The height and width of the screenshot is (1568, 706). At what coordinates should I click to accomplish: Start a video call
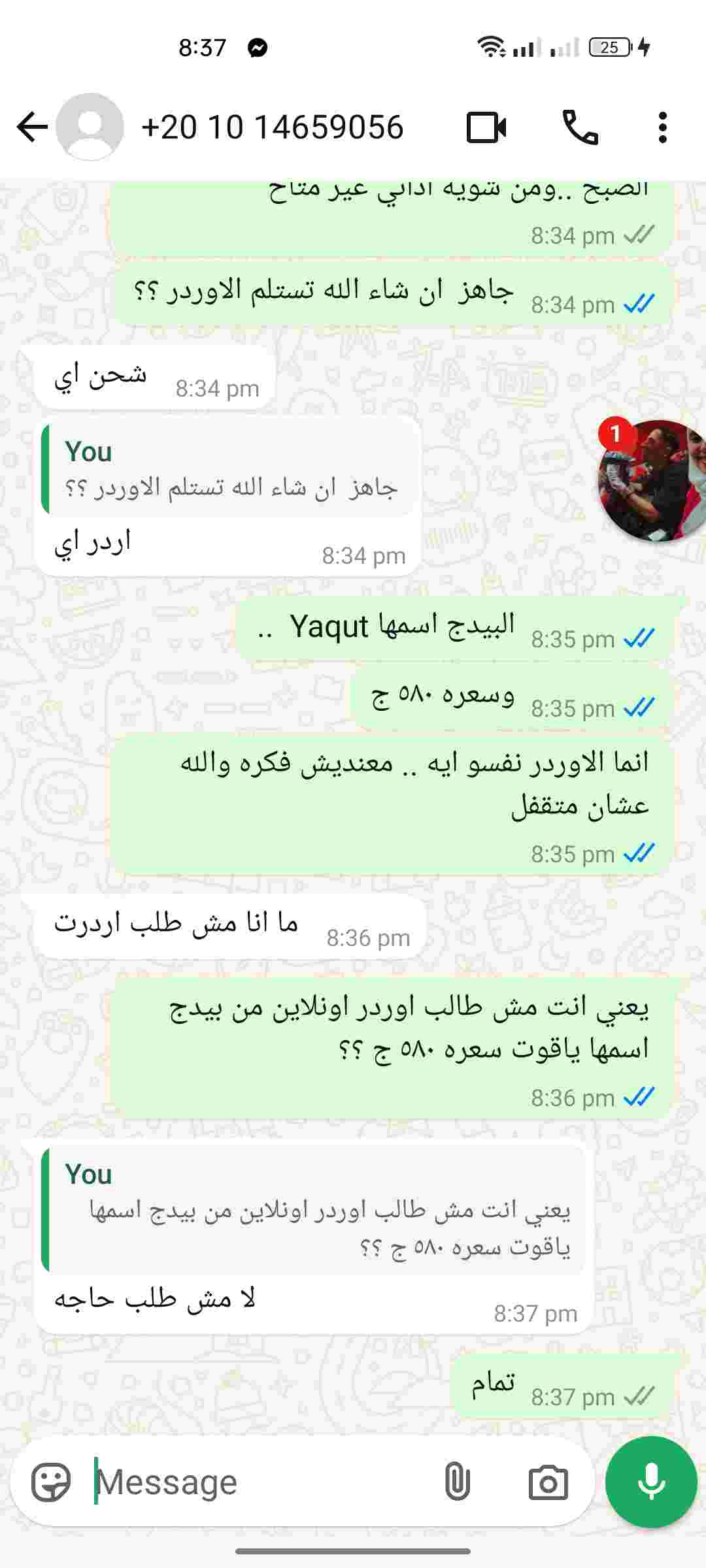[486, 127]
